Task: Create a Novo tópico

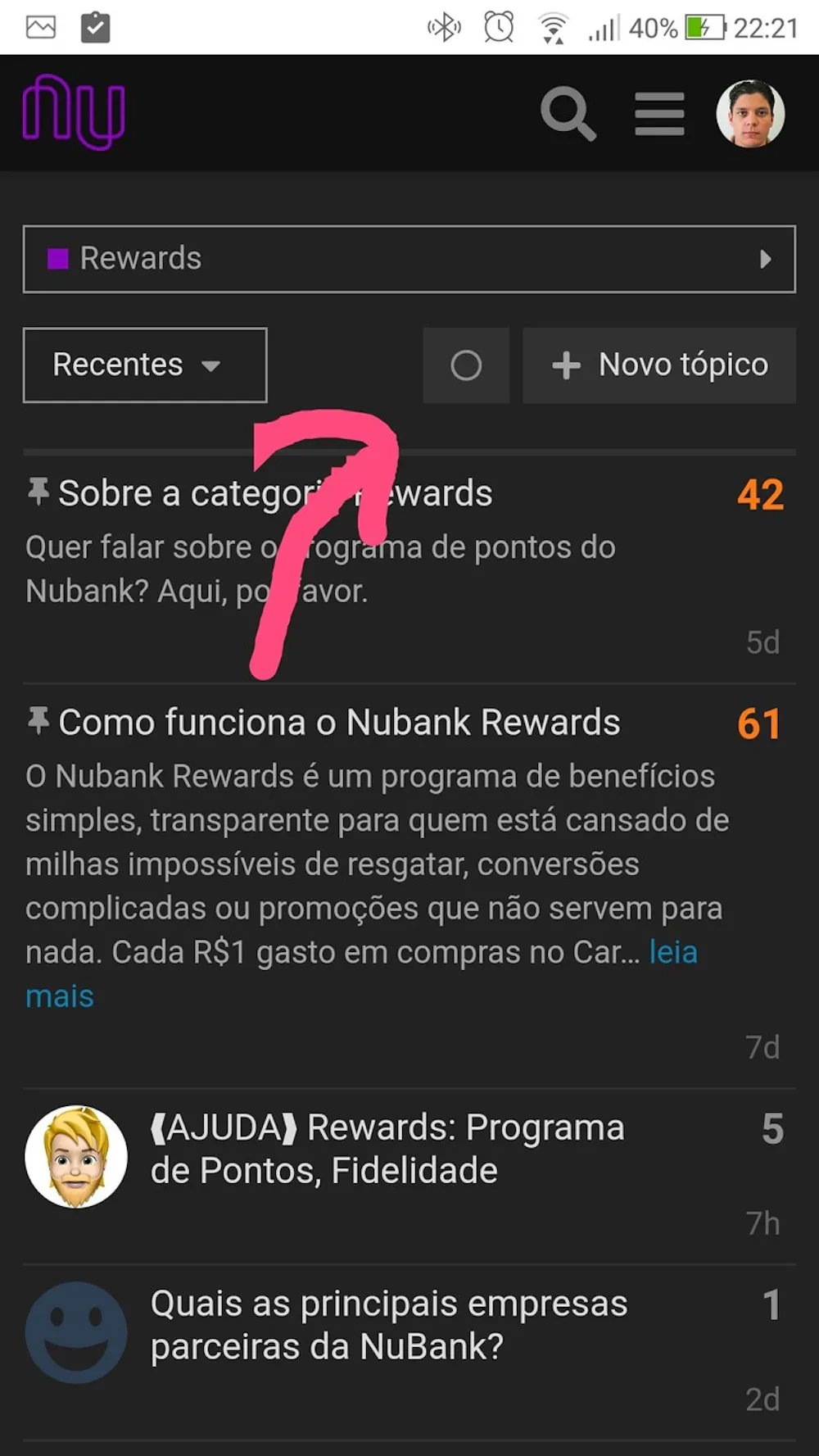Action: pos(659,365)
